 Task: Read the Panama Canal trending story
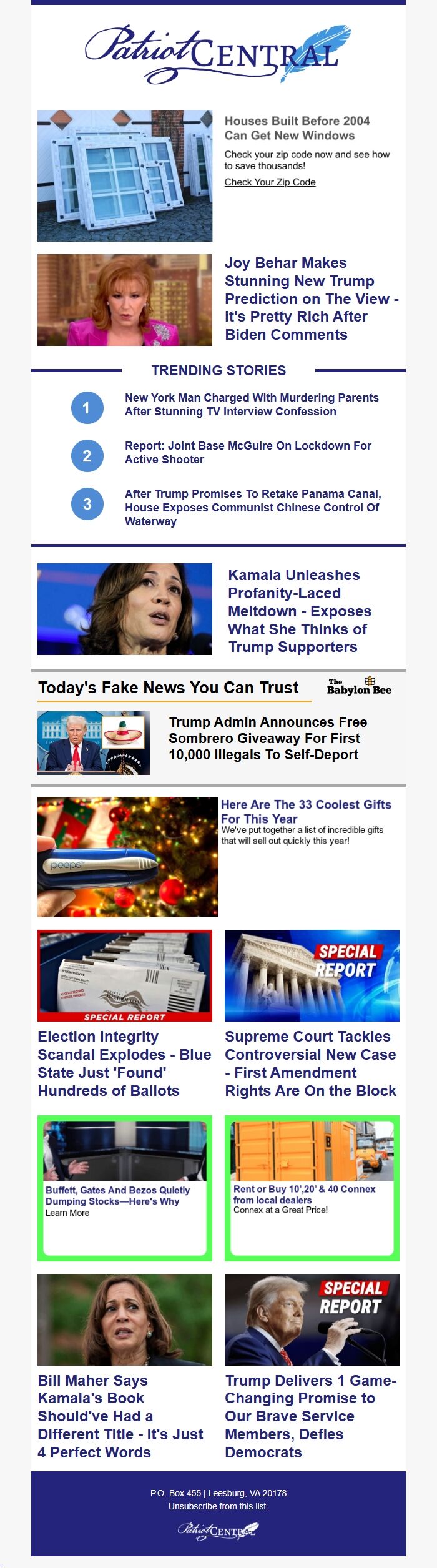pos(252,507)
